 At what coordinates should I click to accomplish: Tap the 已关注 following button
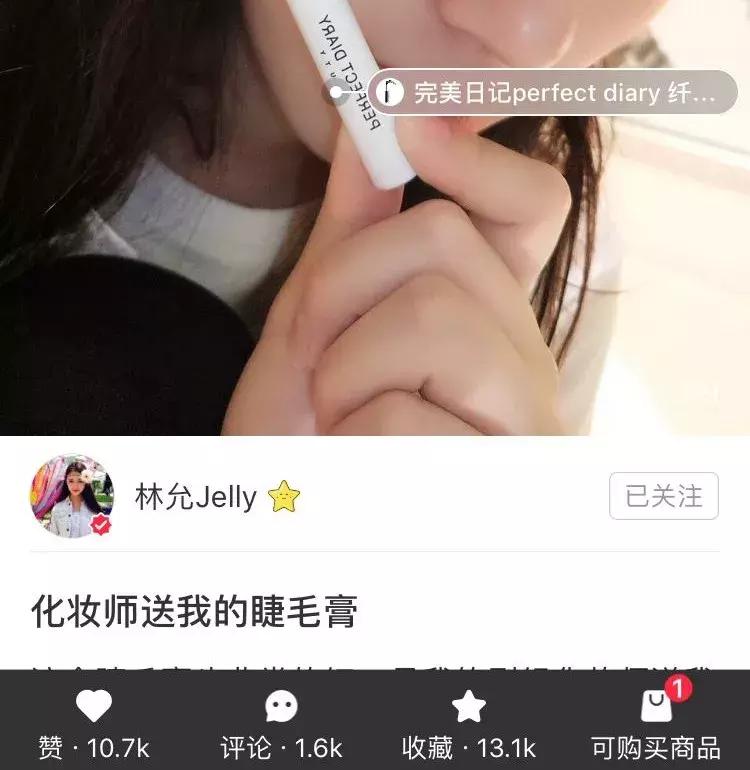tap(664, 496)
